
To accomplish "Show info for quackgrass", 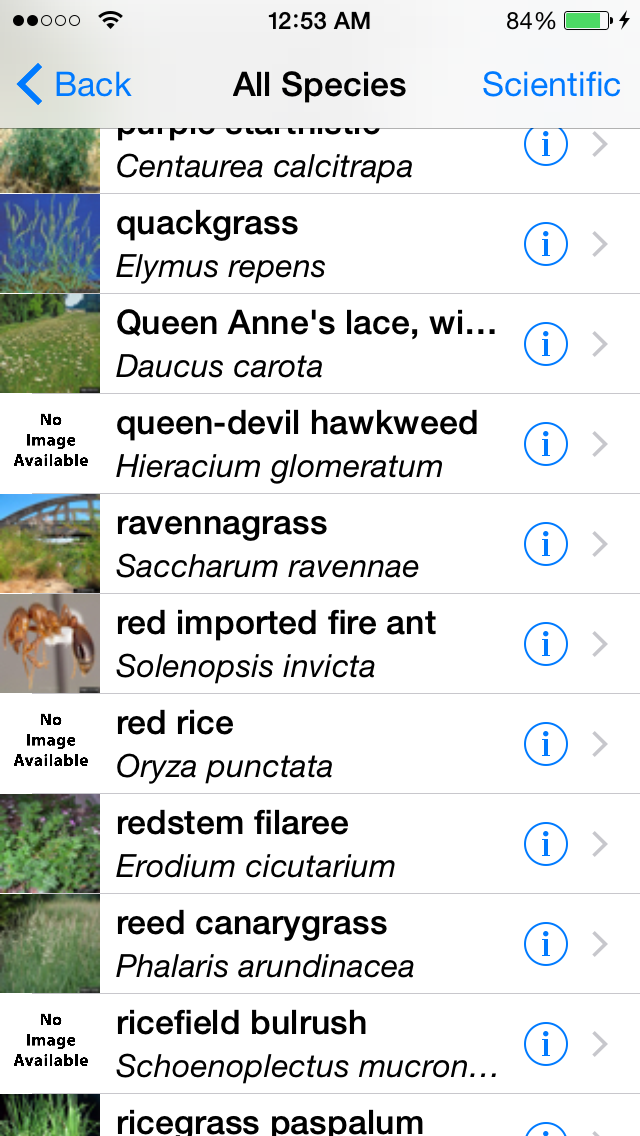I will tap(546, 244).
